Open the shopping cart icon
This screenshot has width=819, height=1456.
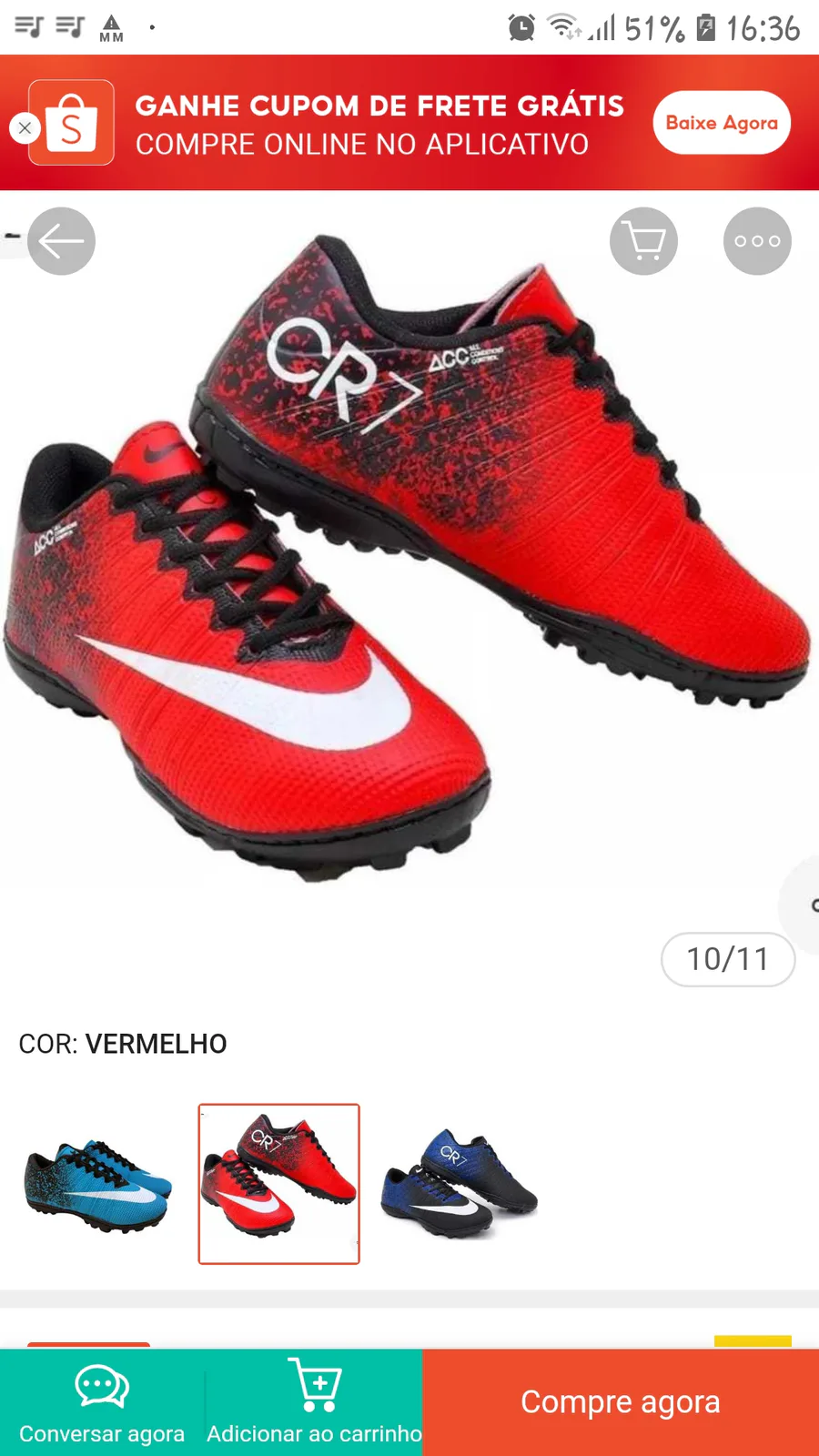pyautogui.click(x=643, y=241)
